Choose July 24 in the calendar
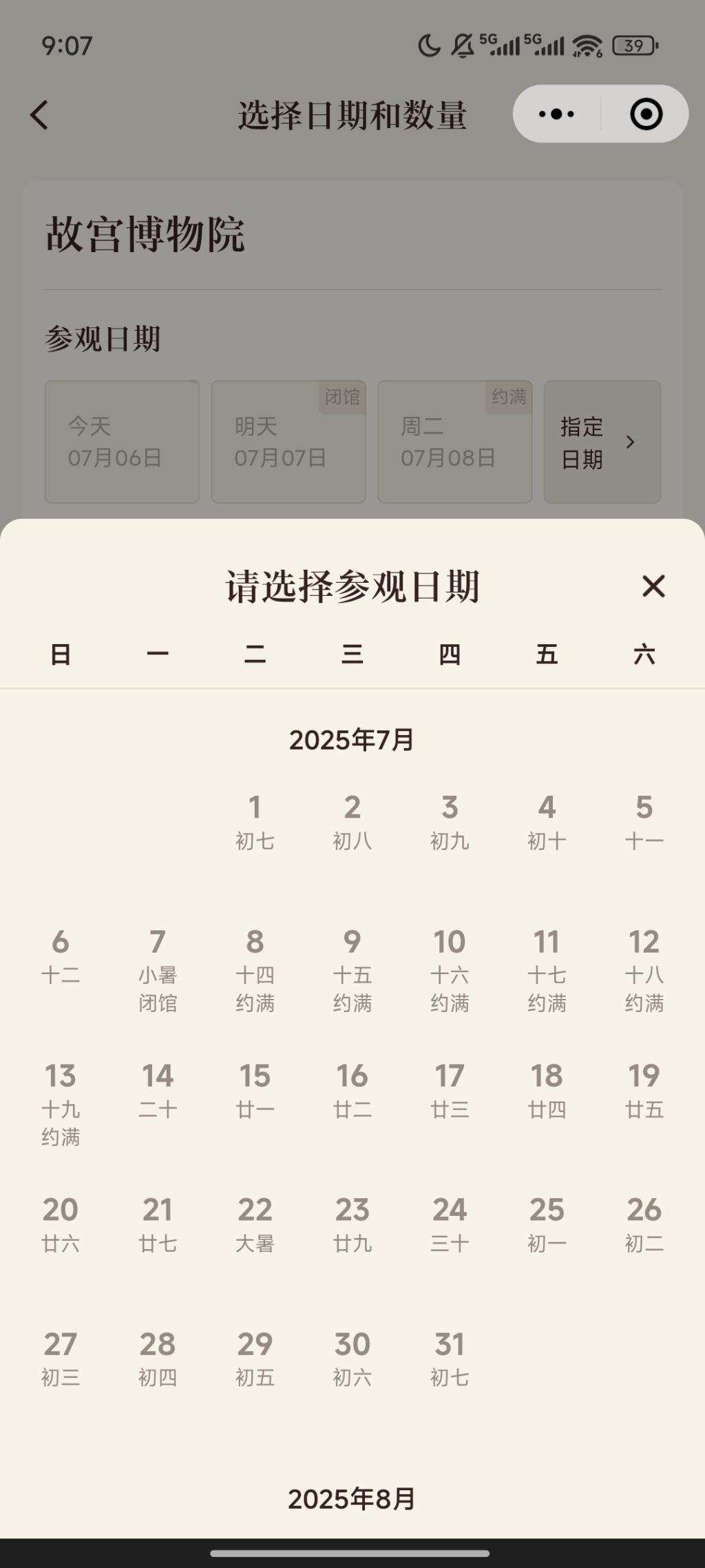 450,1223
